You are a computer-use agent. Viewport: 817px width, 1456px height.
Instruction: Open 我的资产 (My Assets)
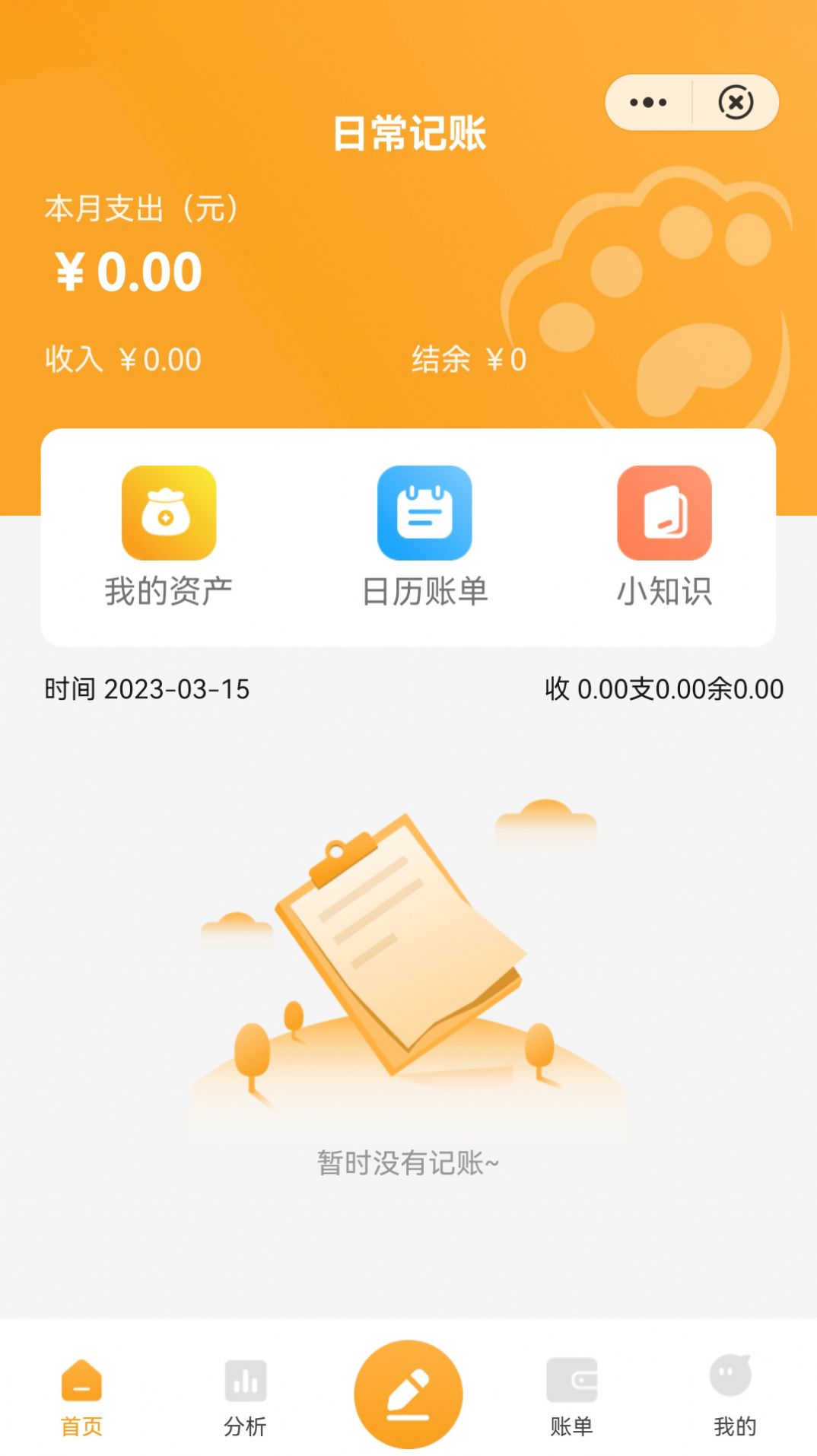[x=168, y=536]
